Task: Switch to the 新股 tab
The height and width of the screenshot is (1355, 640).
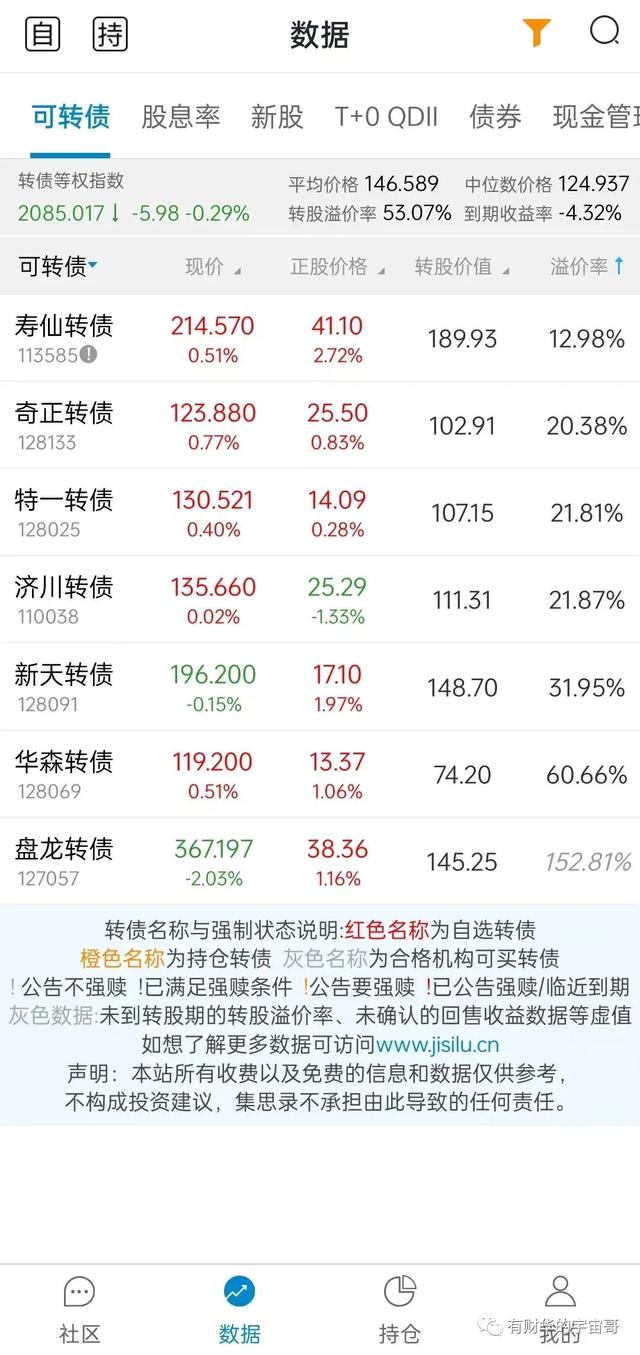Action: click(x=277, y=117)
